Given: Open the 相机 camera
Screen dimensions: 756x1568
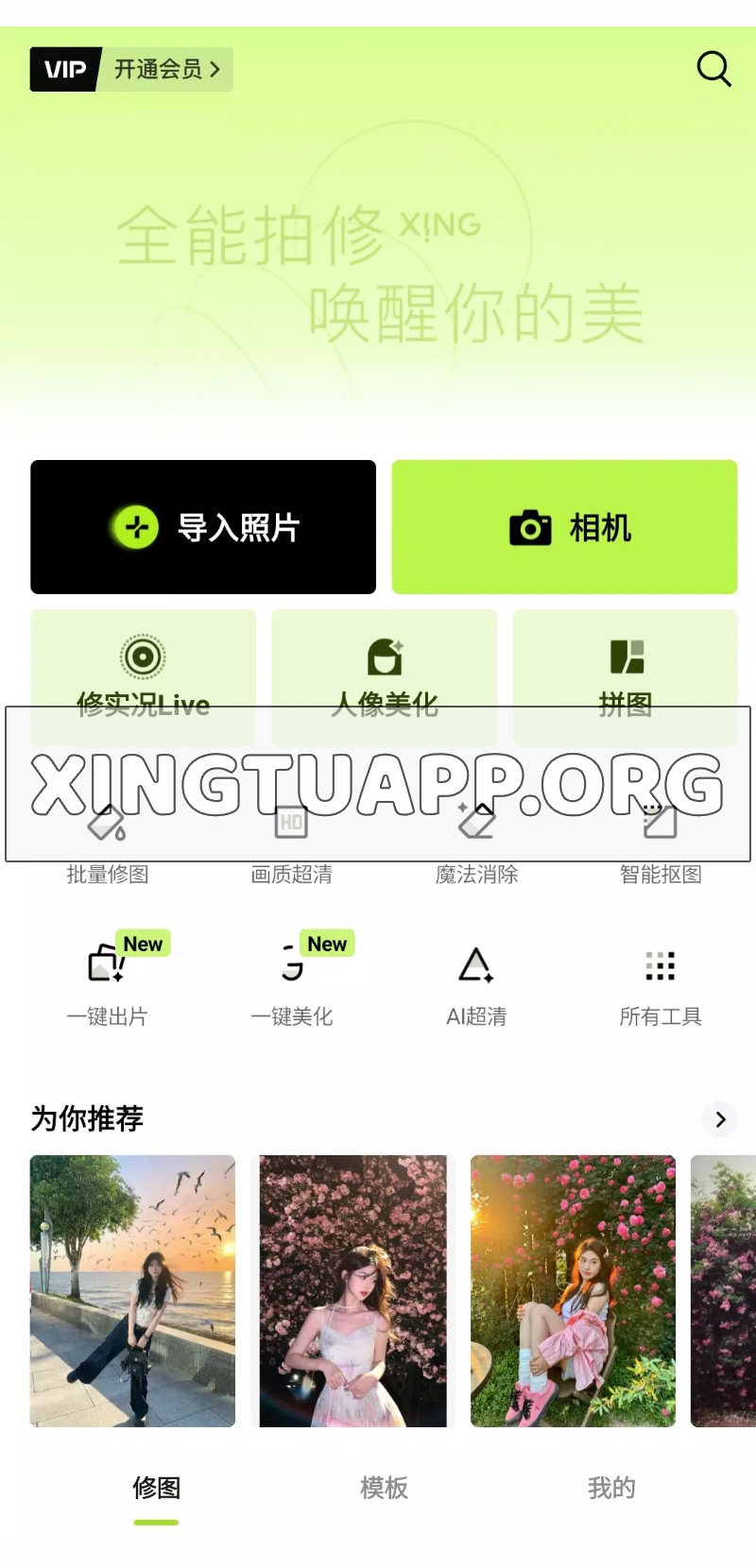Looking at the screenshot, I should pyautogui.click(x=564, y=527).
